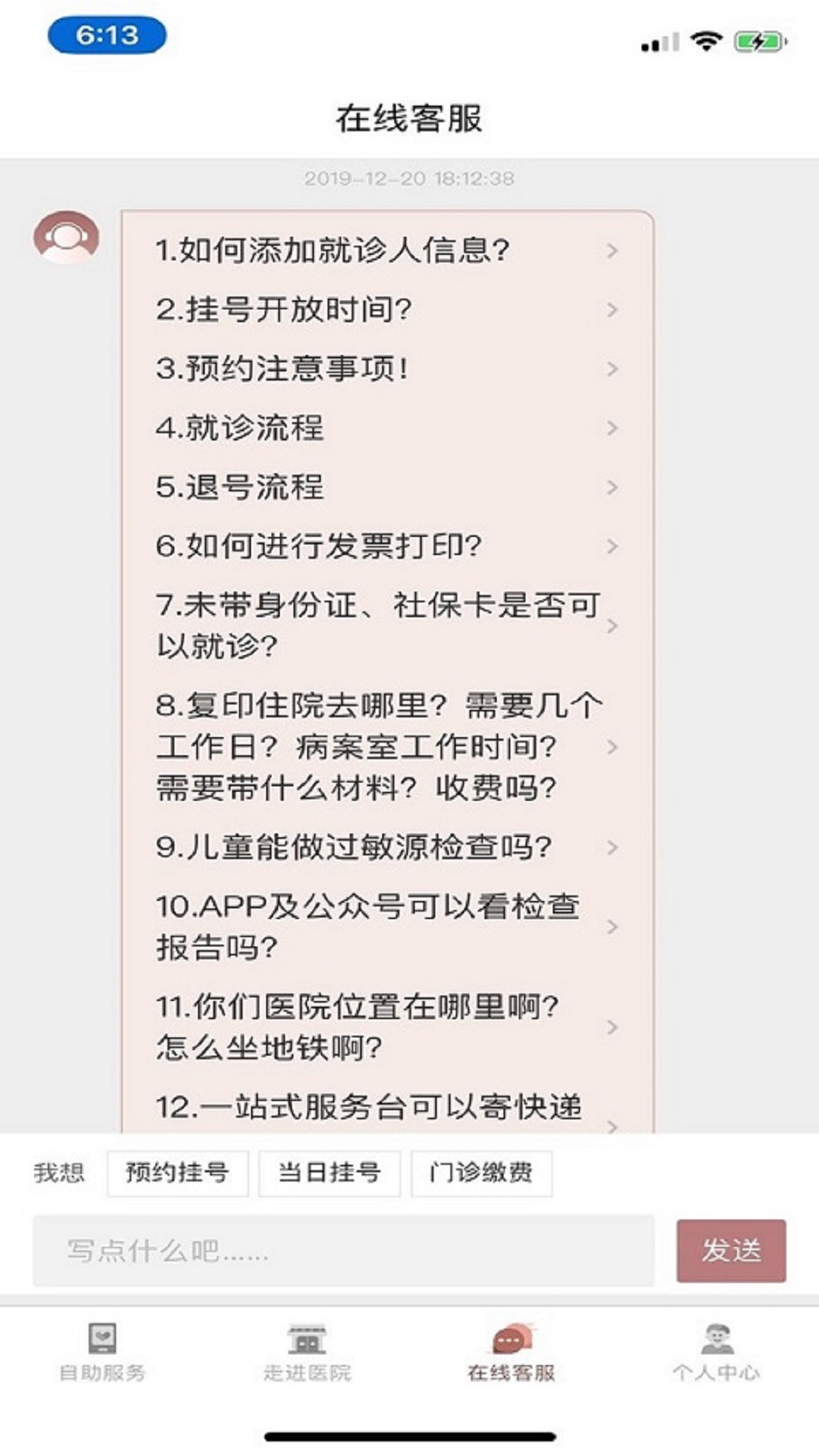Select the 在线客服 tab

click(512, 1353)
